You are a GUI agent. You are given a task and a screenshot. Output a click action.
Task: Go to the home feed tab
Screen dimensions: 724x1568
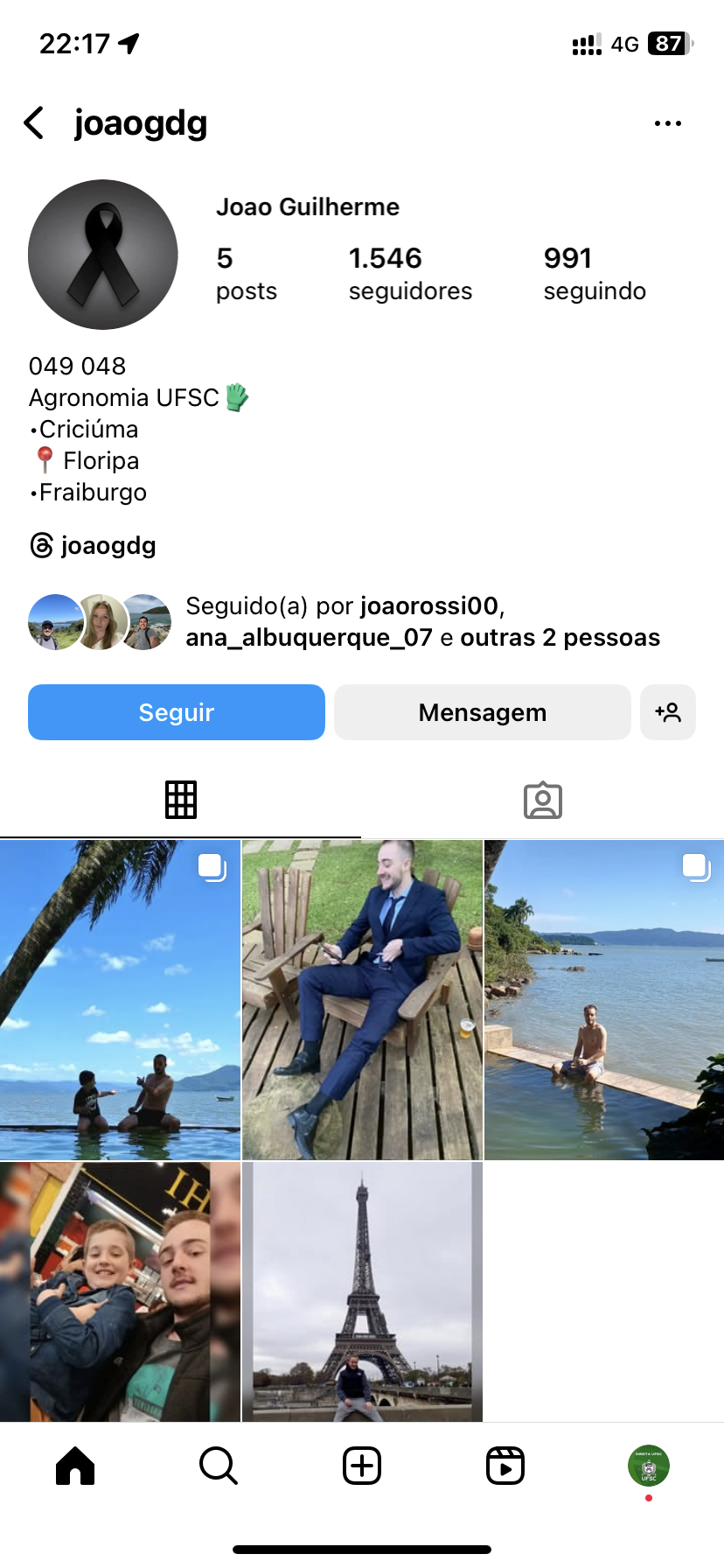75,1466
